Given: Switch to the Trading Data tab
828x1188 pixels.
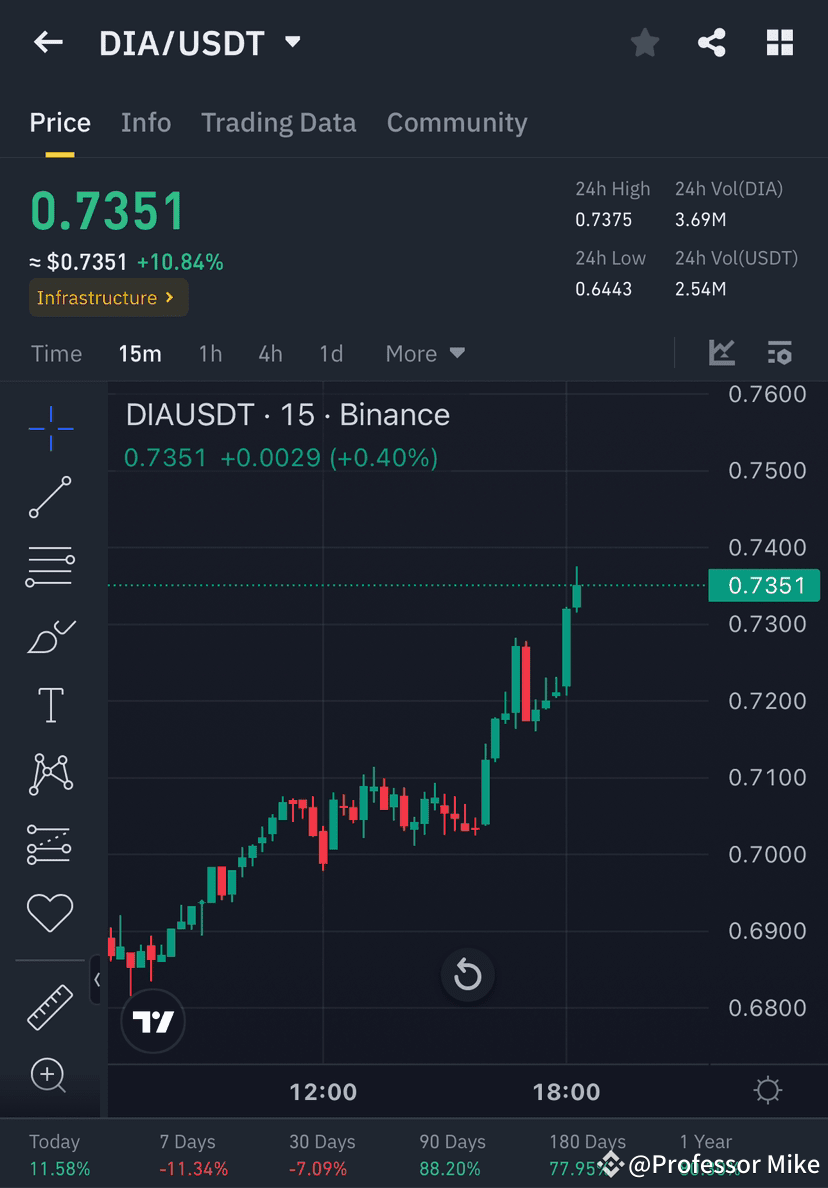Looking at the screenshot, I should pyautogui.click(x=278, y=122).
